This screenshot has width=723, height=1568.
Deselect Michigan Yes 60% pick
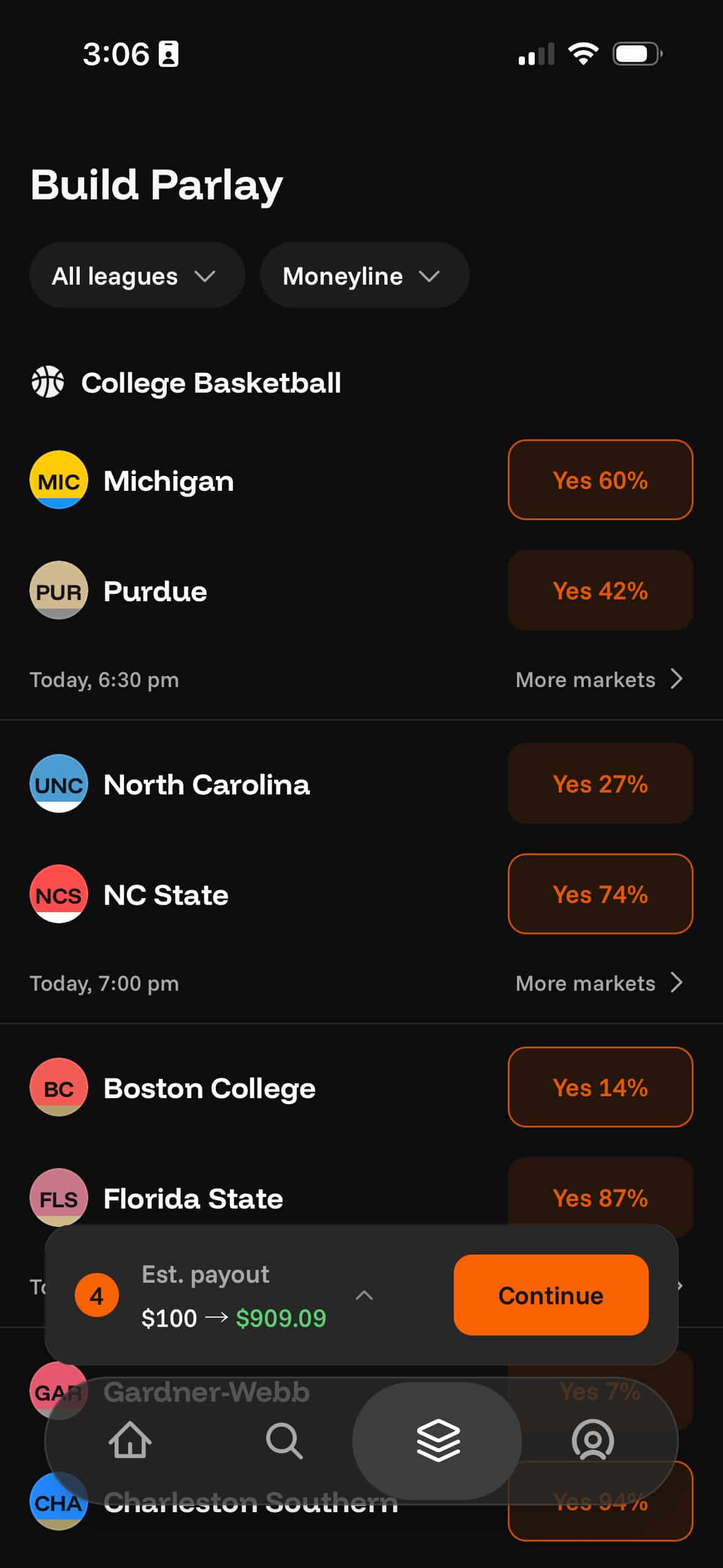click(x=600, y=480)
